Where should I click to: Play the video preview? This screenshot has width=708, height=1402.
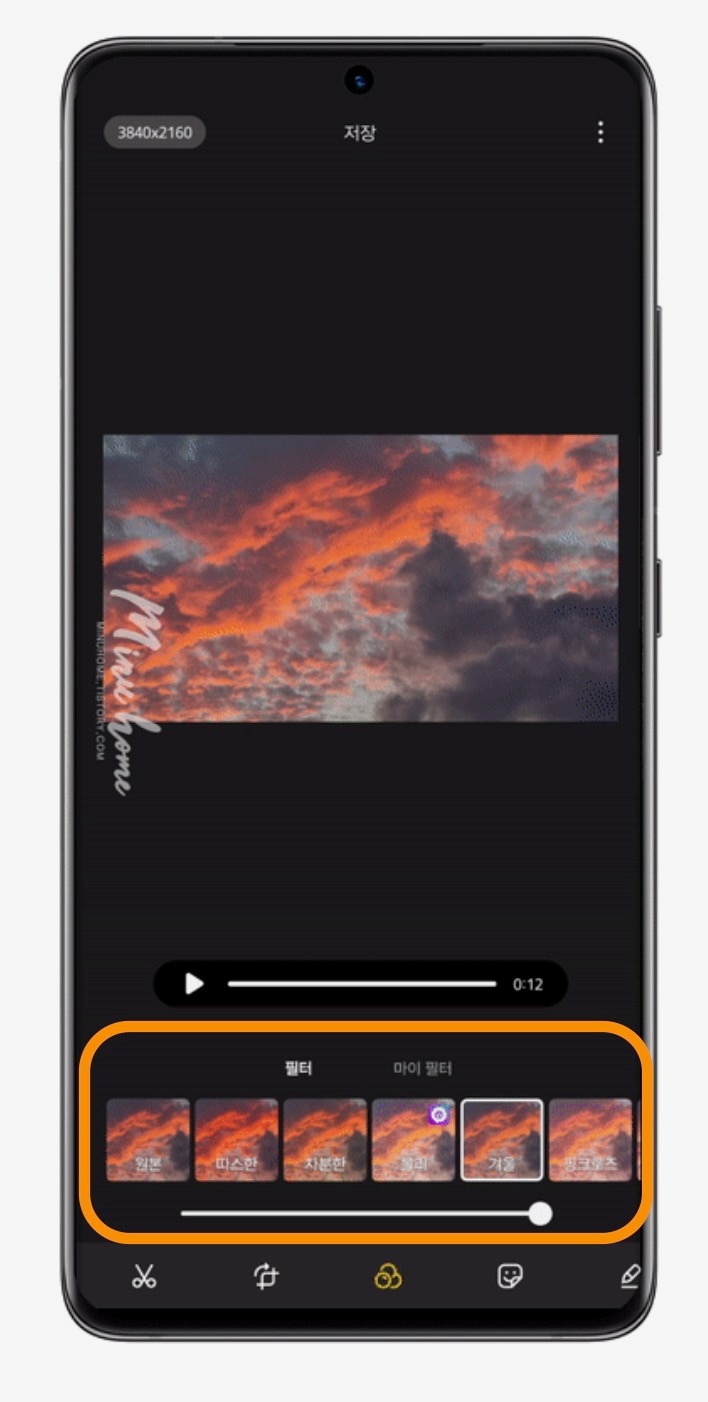point(194,984)
